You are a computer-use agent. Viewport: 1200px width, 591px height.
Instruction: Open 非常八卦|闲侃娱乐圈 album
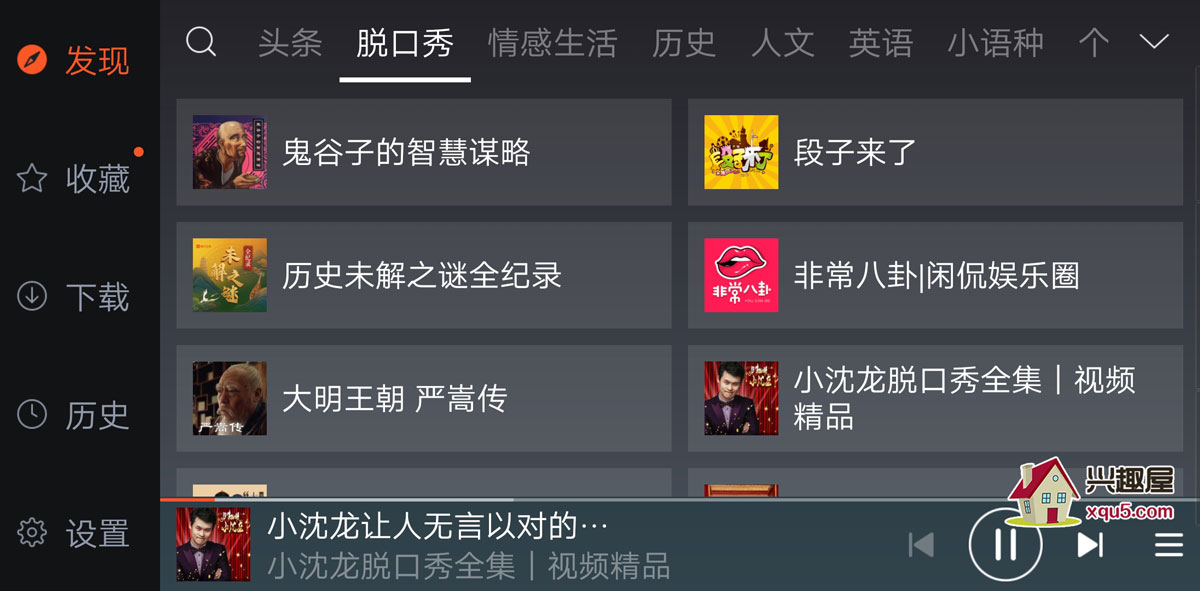pyautogui.click(x=934, y=275)
